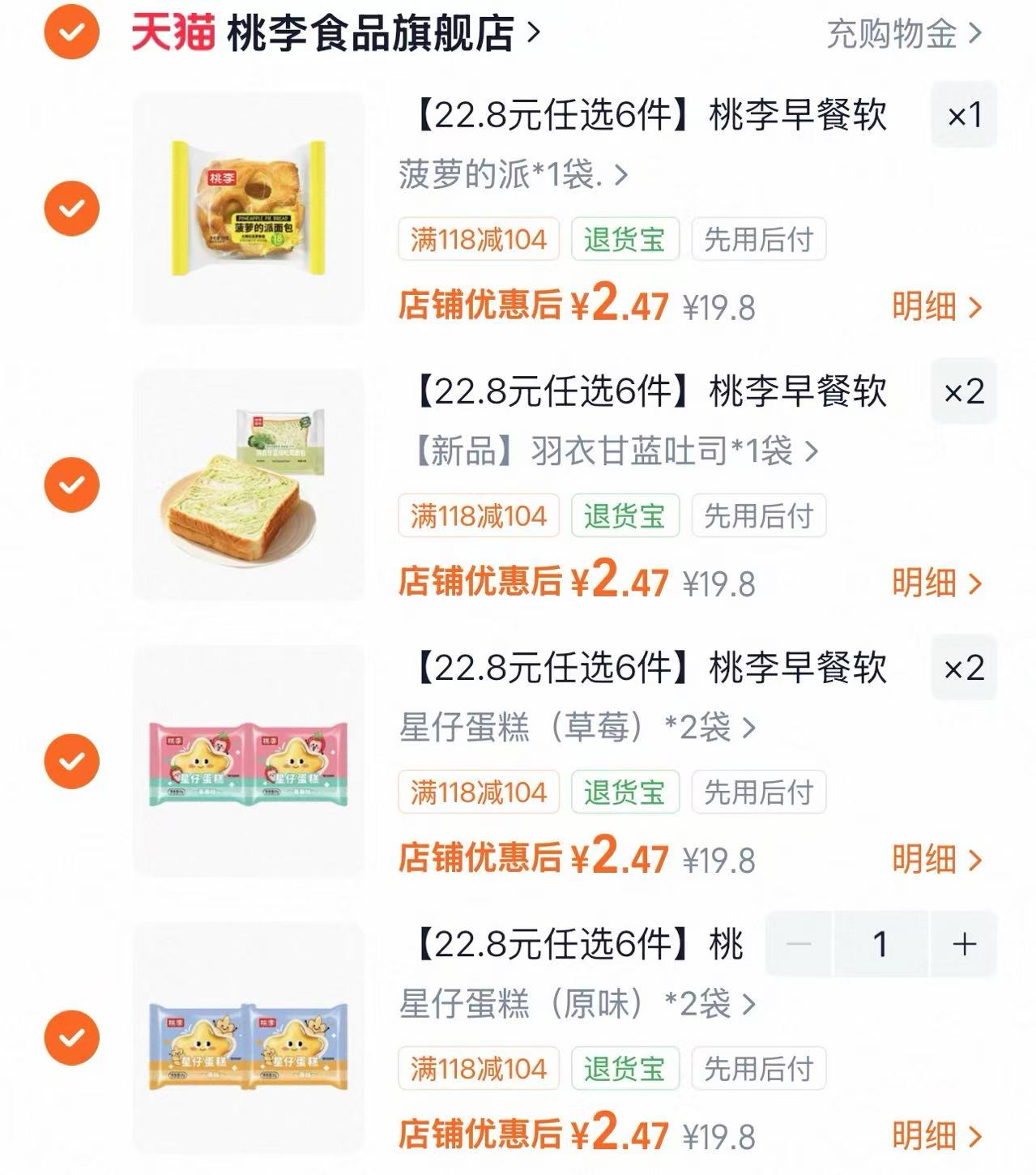Deselect the 菠萝的派 item checkbox
Image resolution: width=1036 pixels, height=1175 pixels.
[x=71, y=208]
